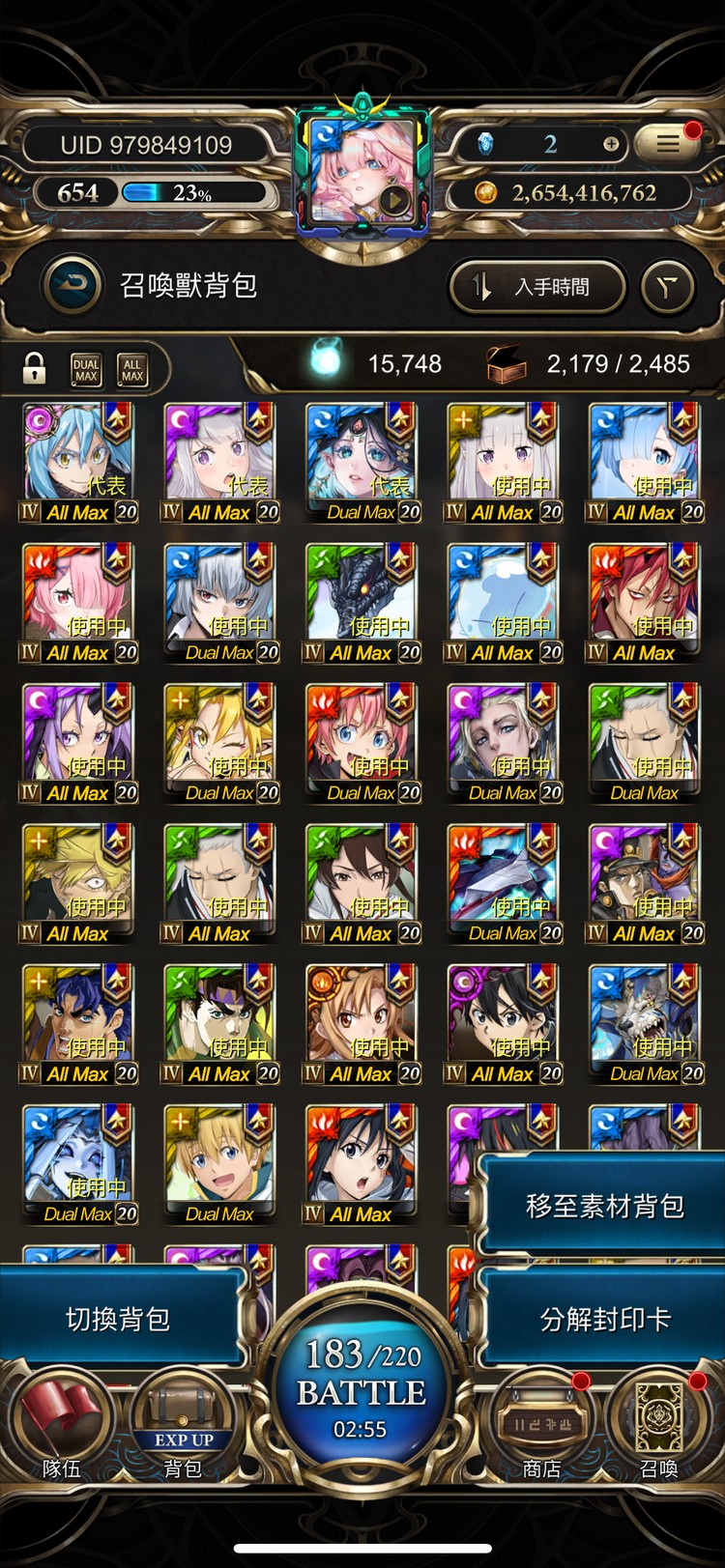Toggle the lock filter icon

point(35,368)
